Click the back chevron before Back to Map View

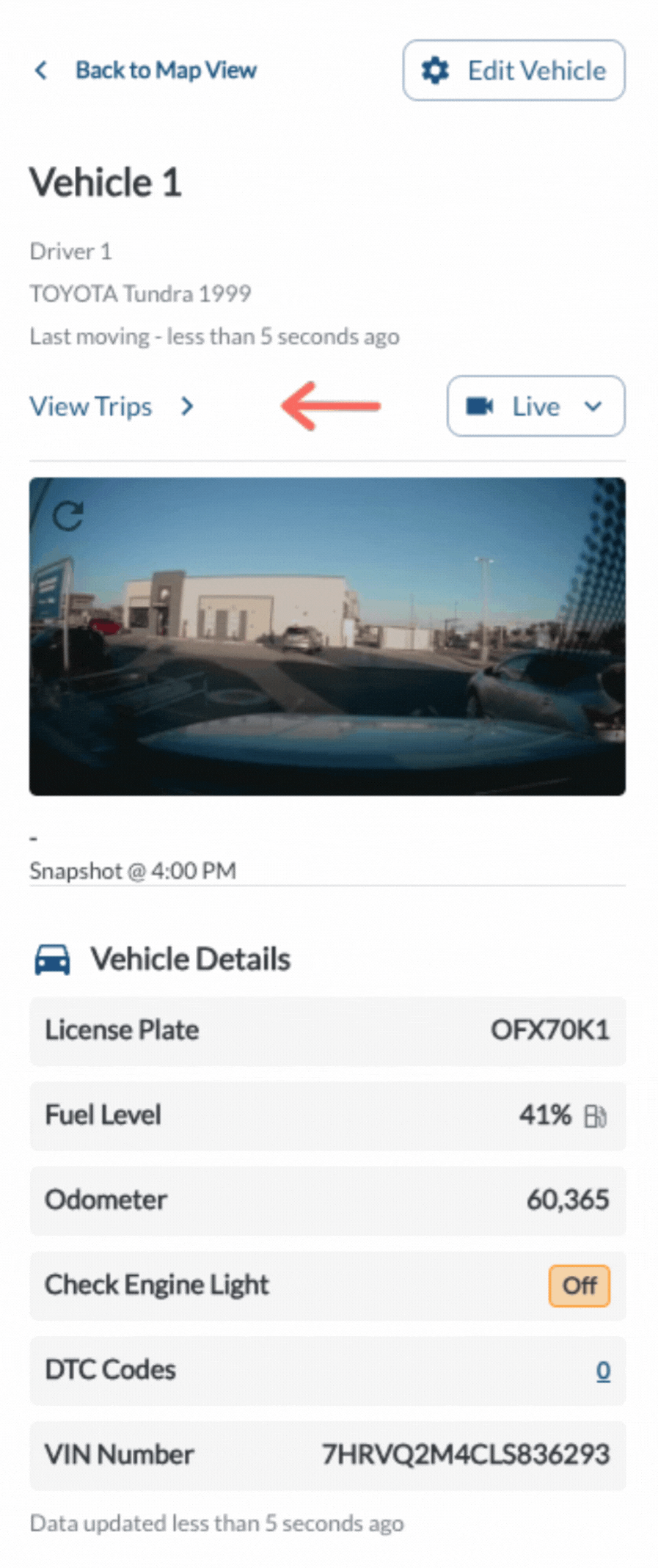[40, 70]
